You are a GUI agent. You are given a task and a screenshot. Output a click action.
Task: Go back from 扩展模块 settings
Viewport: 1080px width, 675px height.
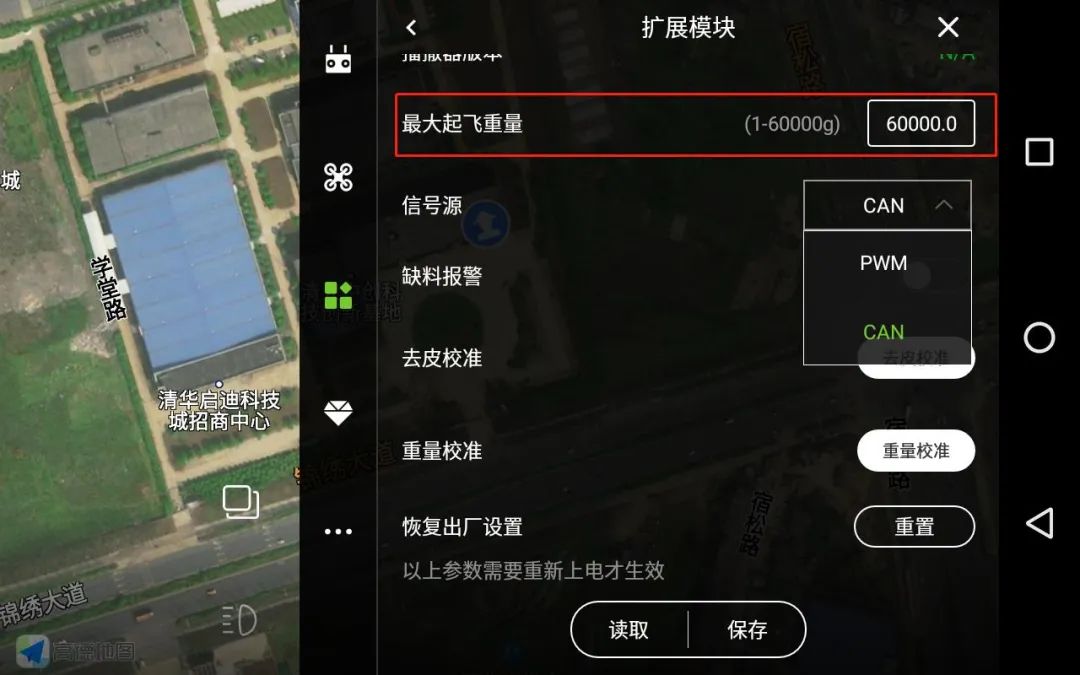pos(411,28)
